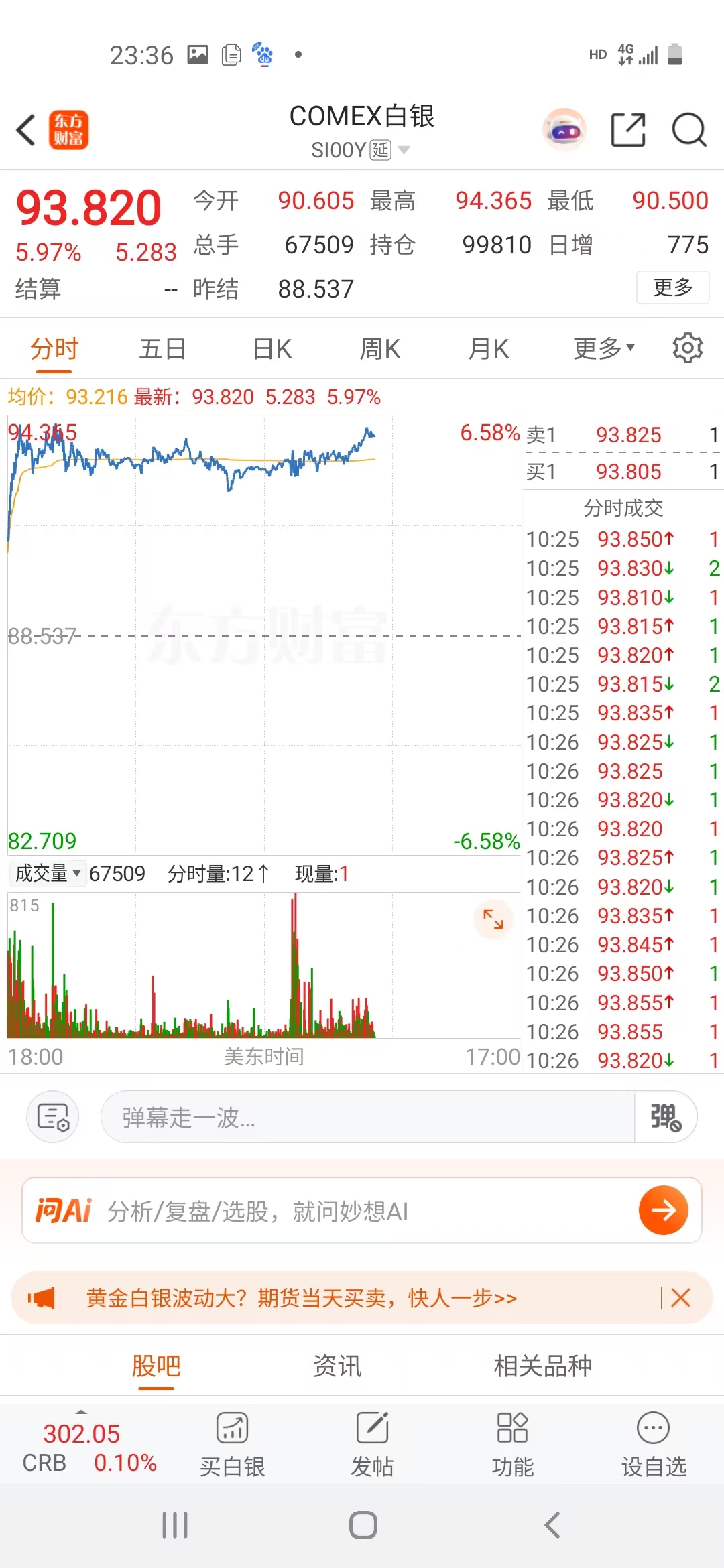Open search with the magnifier icon
The height and width of the screenshot is (1568, 724).
point(689,129)
